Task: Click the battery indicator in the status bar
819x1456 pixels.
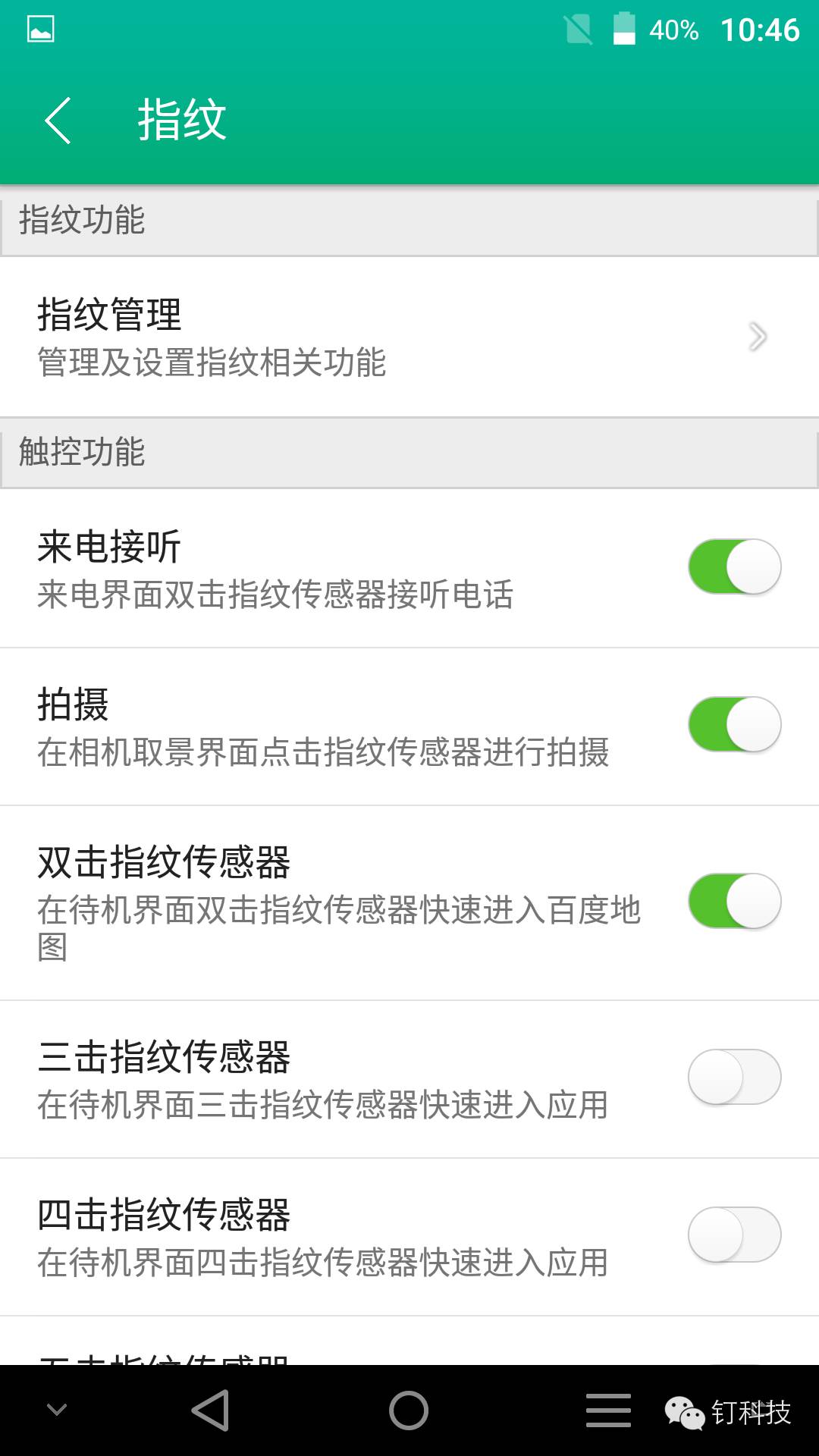Action: [x=623, y=30]
